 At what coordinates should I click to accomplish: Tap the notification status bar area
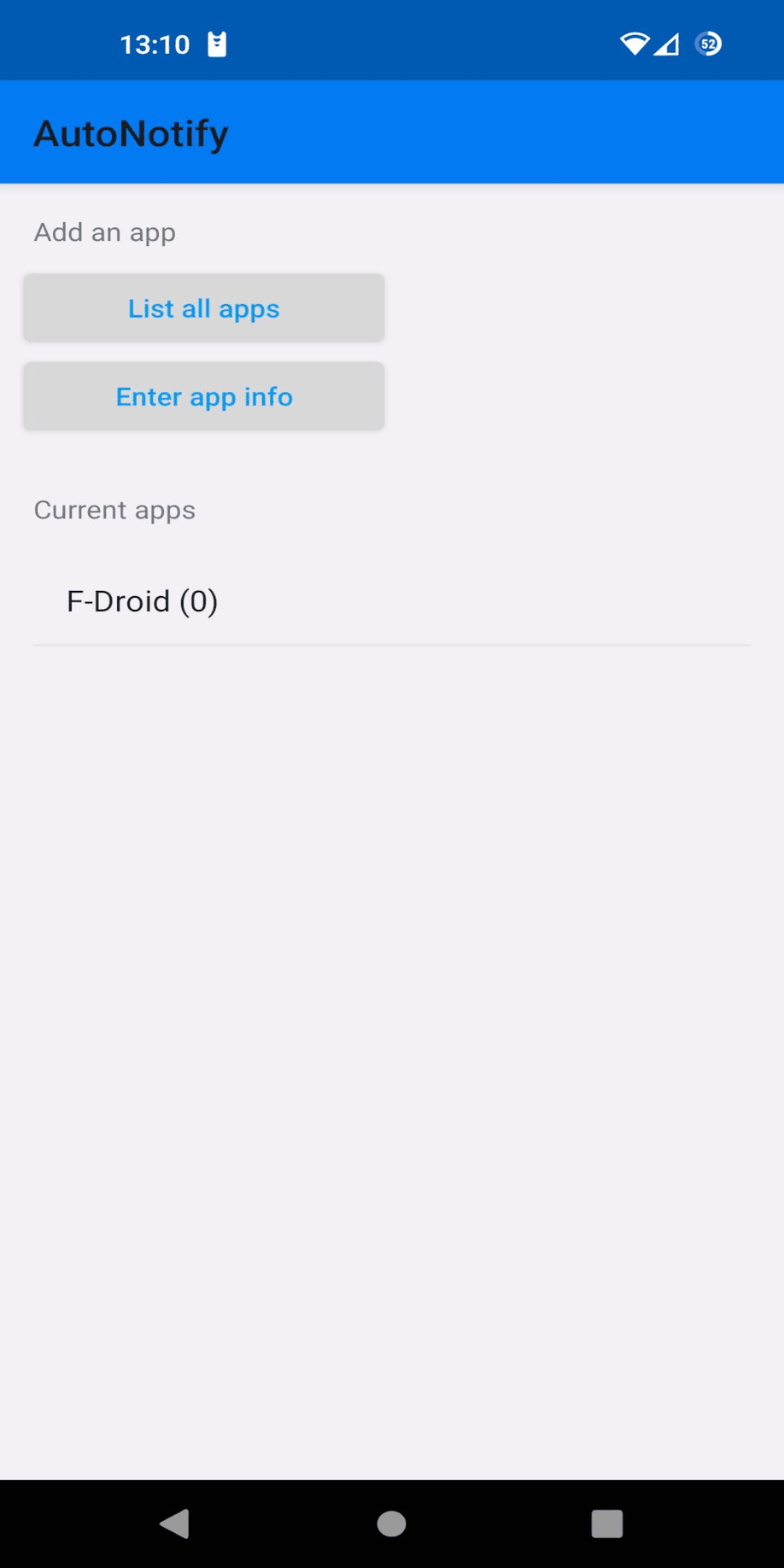[392, 39]
